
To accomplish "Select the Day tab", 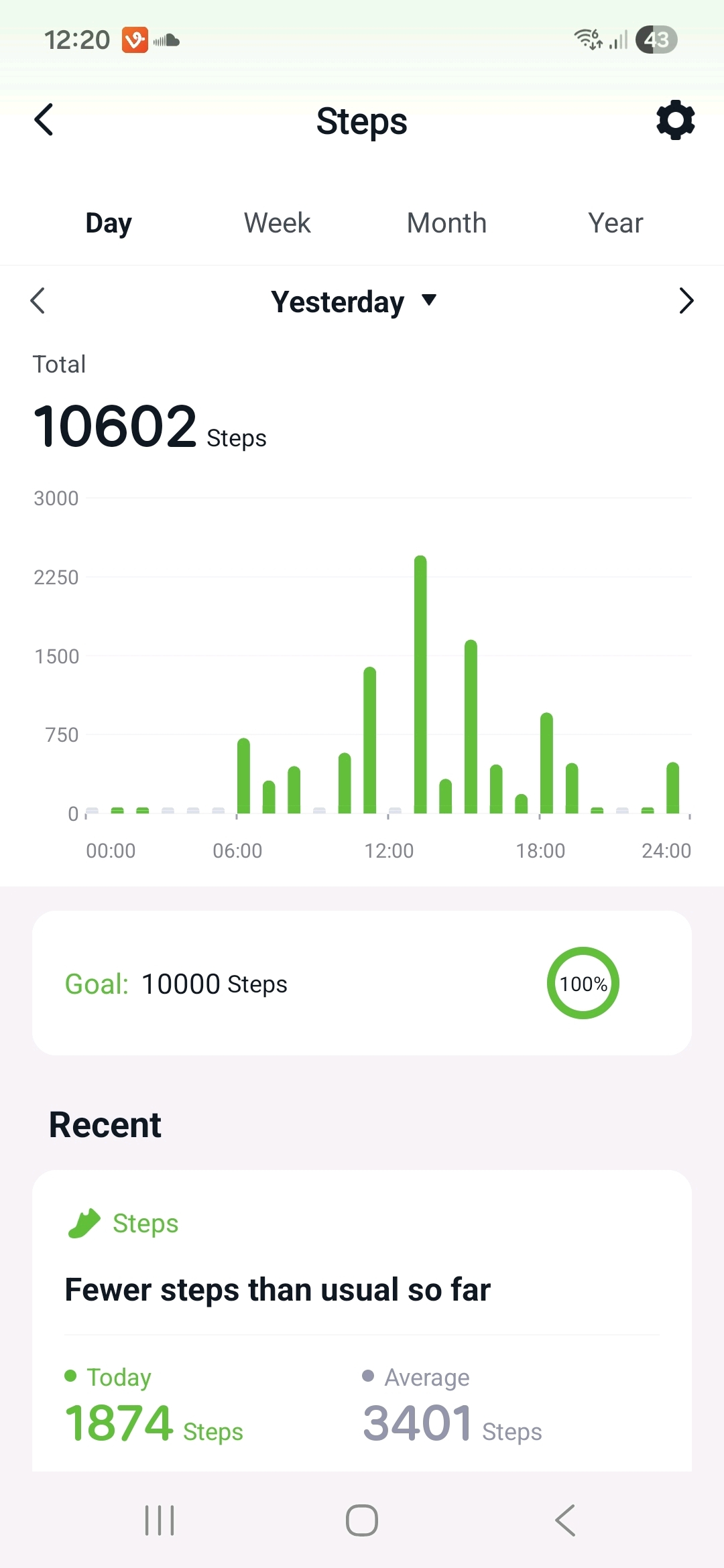I will 109,223.
